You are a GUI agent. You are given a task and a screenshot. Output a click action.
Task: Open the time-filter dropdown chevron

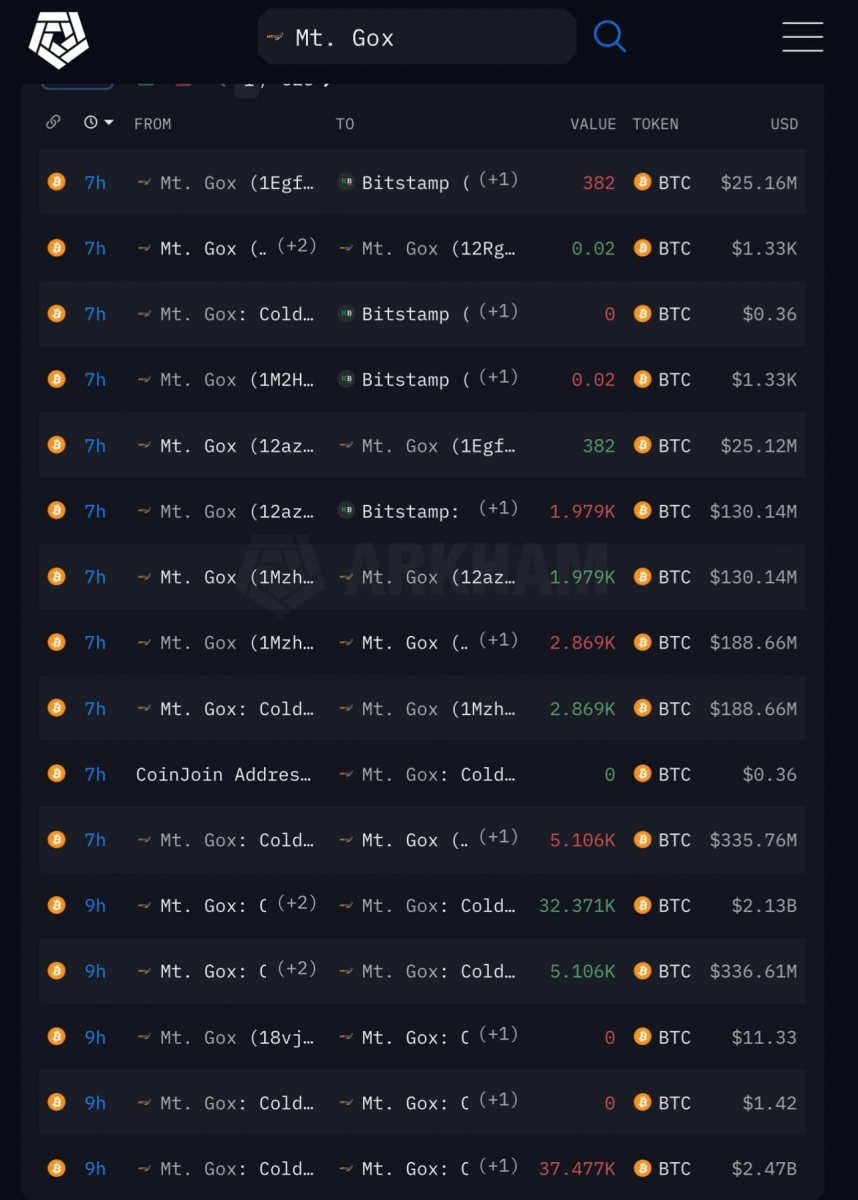tap(108, 122)
